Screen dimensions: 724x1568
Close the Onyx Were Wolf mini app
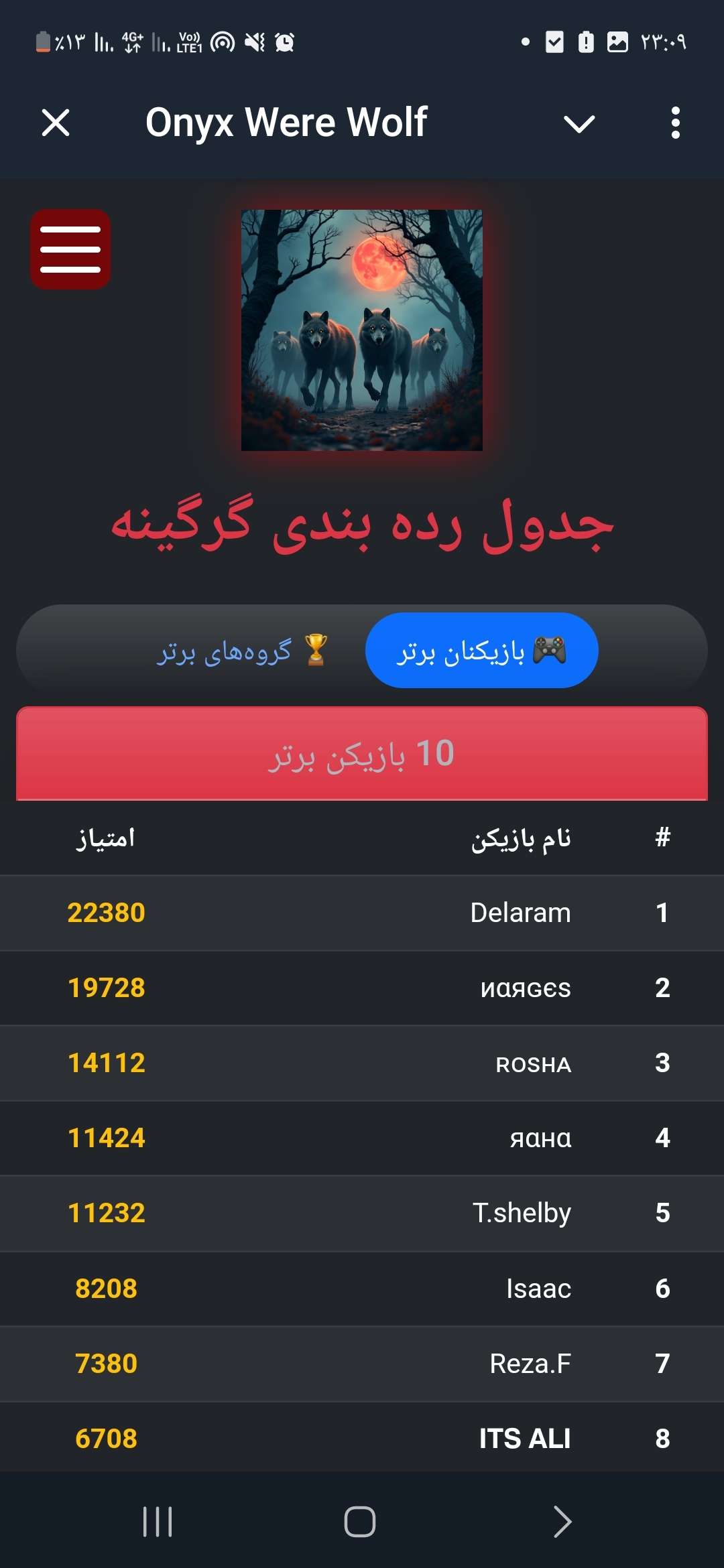click(x=56, y=123)
